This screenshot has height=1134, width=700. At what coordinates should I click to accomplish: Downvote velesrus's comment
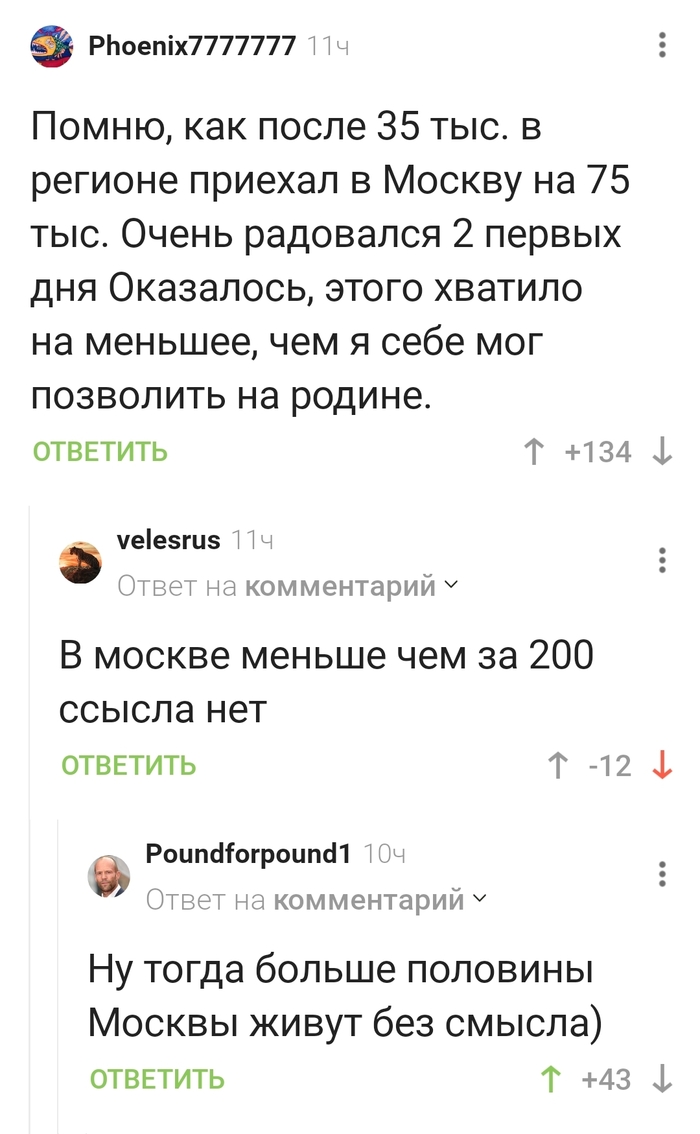tap(662, 767)
